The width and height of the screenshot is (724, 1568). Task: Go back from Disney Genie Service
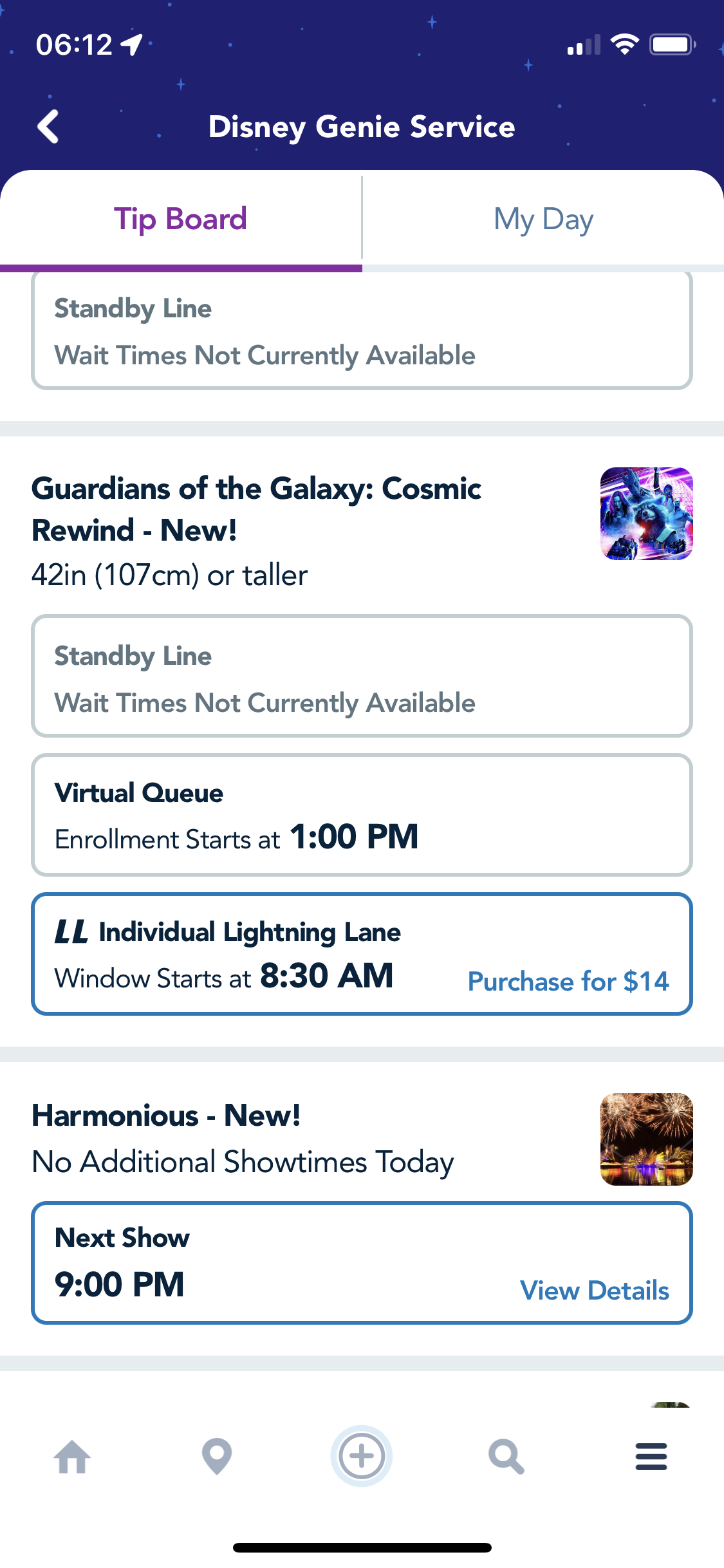(x=49, y=126)
